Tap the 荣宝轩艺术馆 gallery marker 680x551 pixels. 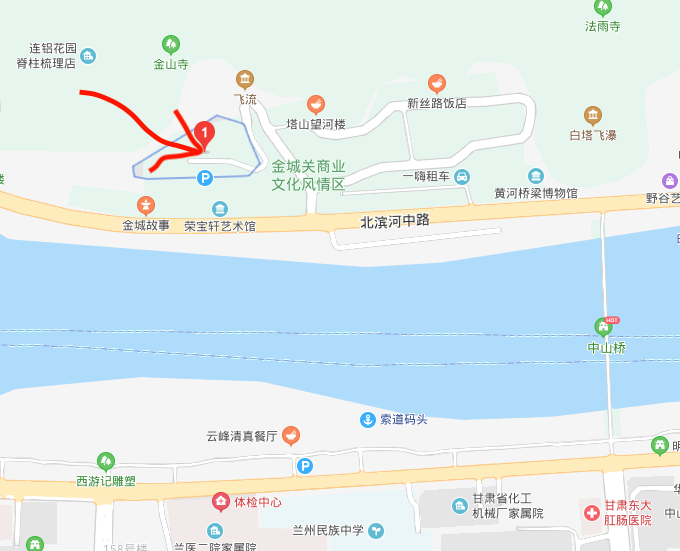click(219, 209)
